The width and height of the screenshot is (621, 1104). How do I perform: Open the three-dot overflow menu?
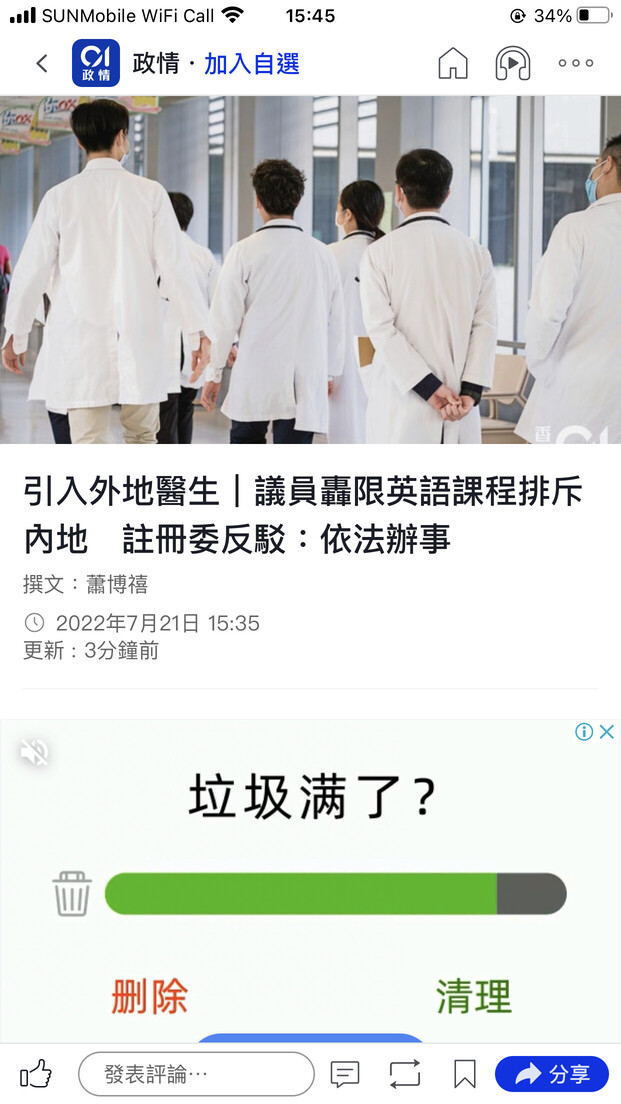tap(576, 63)
